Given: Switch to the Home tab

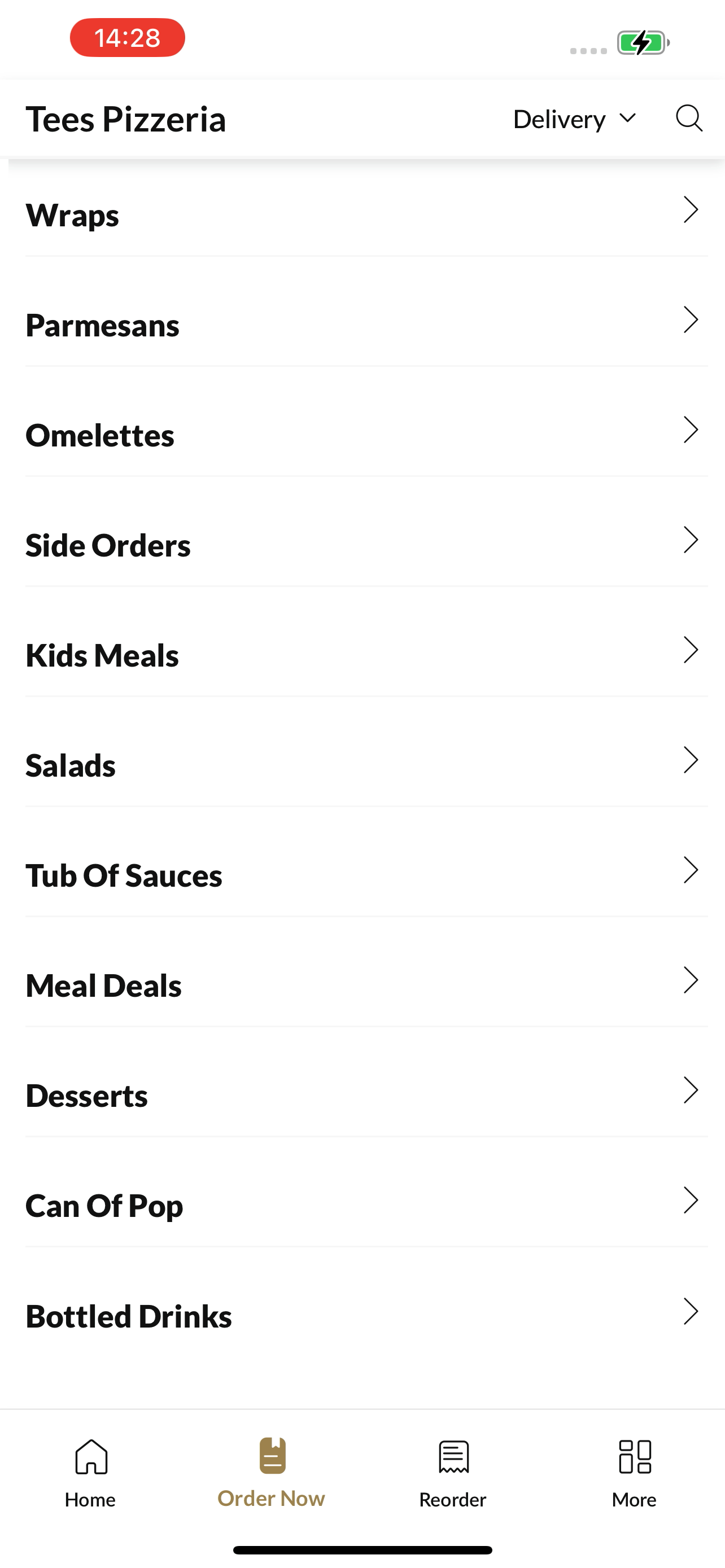Looking at the screenshot, I should (x=91, y=1473).
